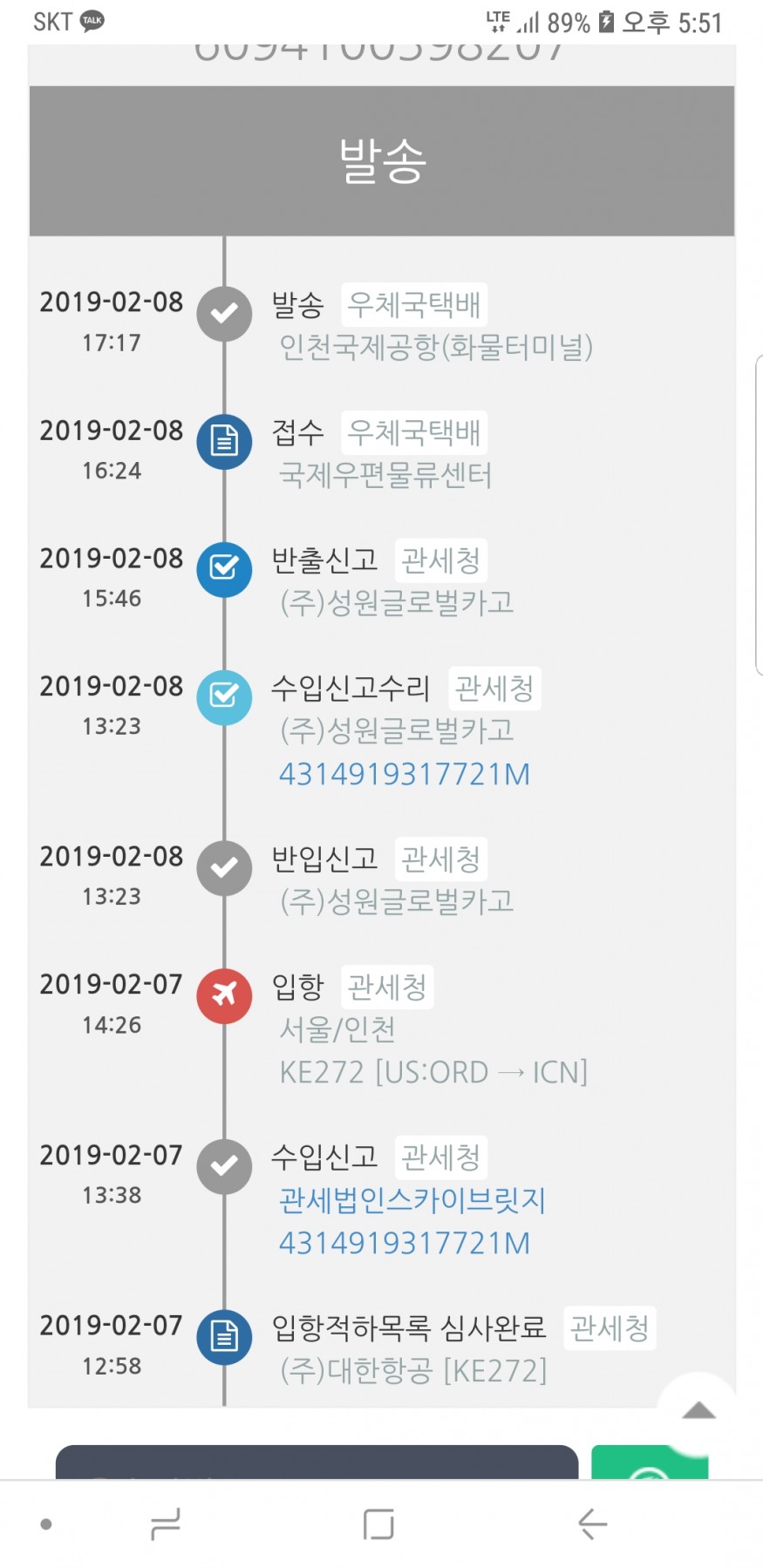Tap the green button at the bottom

coord(649,1463)
